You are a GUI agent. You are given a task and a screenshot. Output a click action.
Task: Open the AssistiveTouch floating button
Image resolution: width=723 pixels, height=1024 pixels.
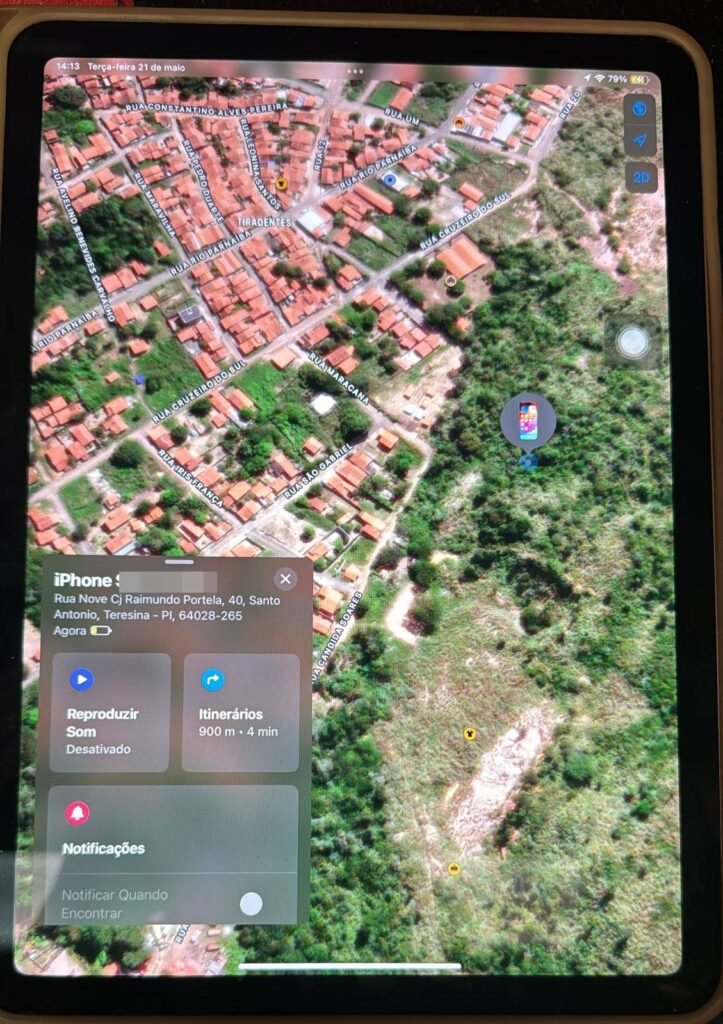tap(633, 342)
